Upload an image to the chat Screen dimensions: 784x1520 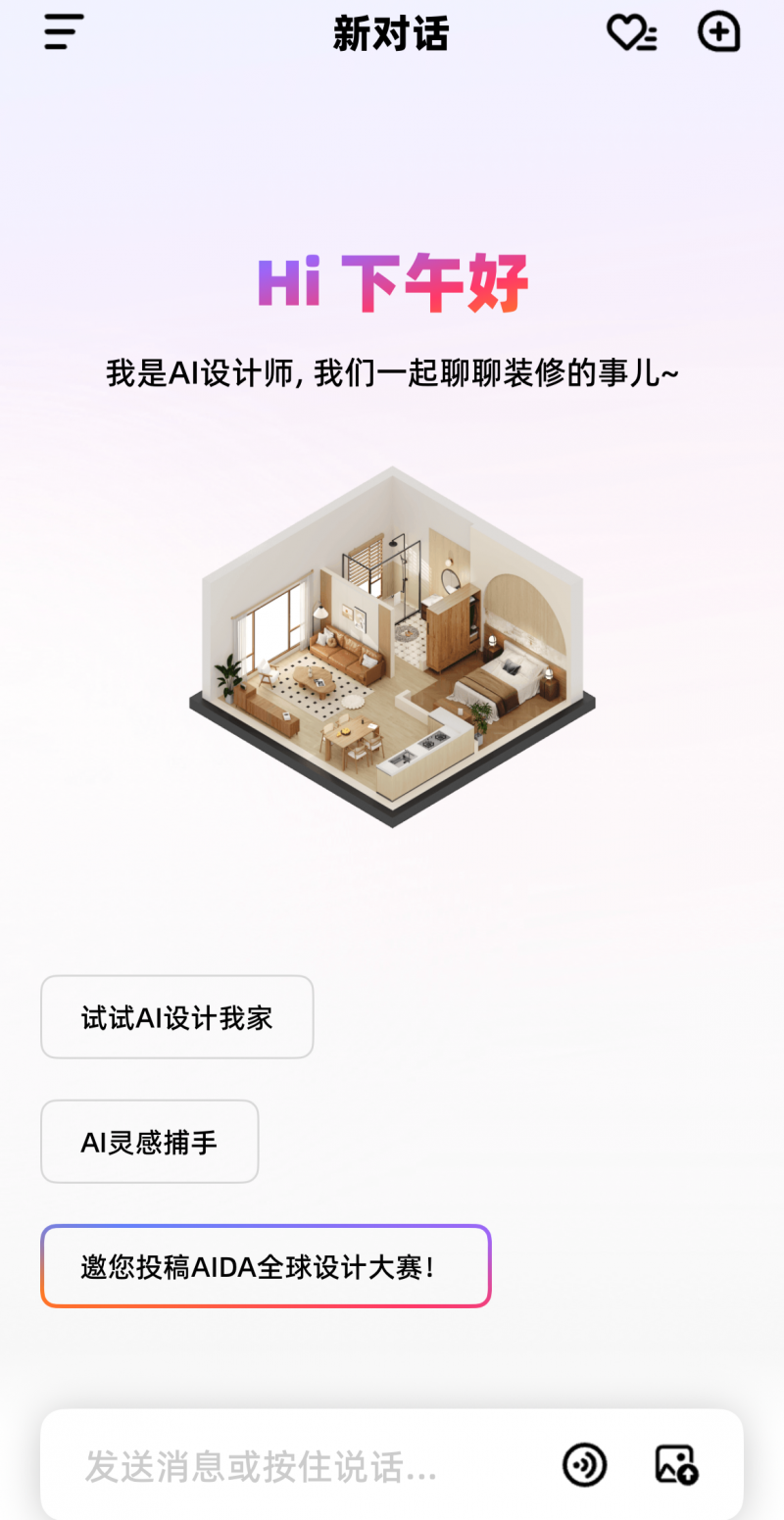coord(676,1466)
